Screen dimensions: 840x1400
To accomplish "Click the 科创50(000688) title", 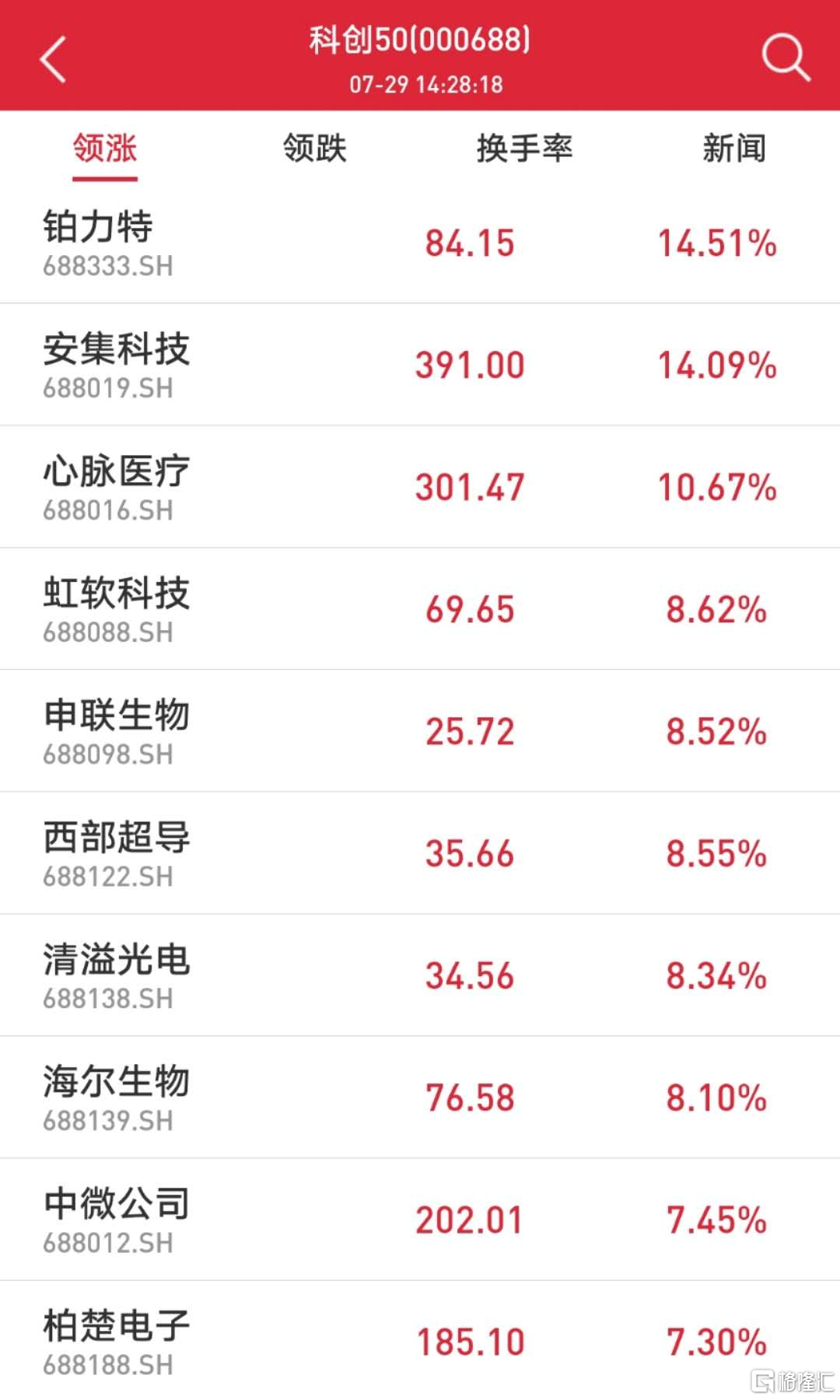I will click(420, 43).
